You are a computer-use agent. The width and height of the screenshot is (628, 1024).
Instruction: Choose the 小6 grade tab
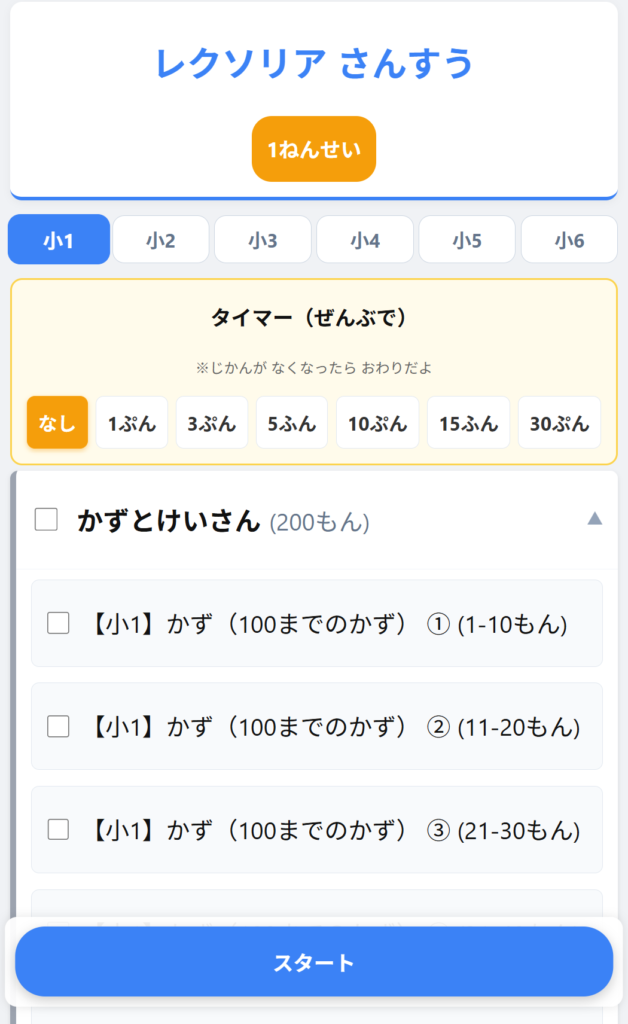(569, 240)
